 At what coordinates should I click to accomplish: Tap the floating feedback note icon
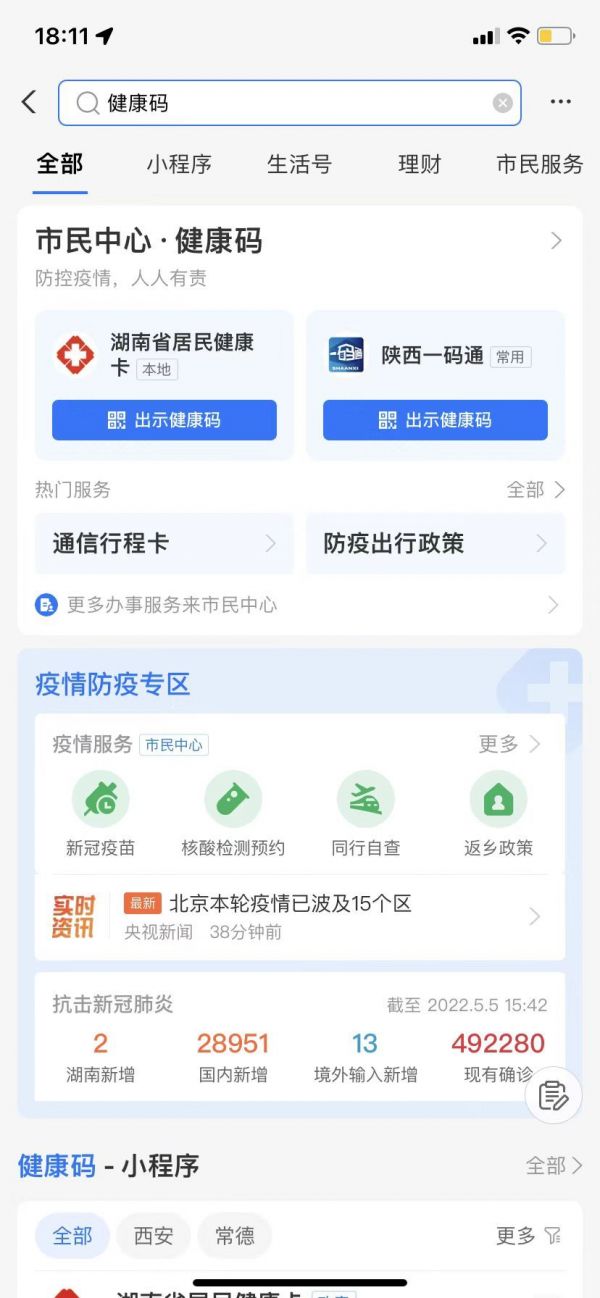553,1096
